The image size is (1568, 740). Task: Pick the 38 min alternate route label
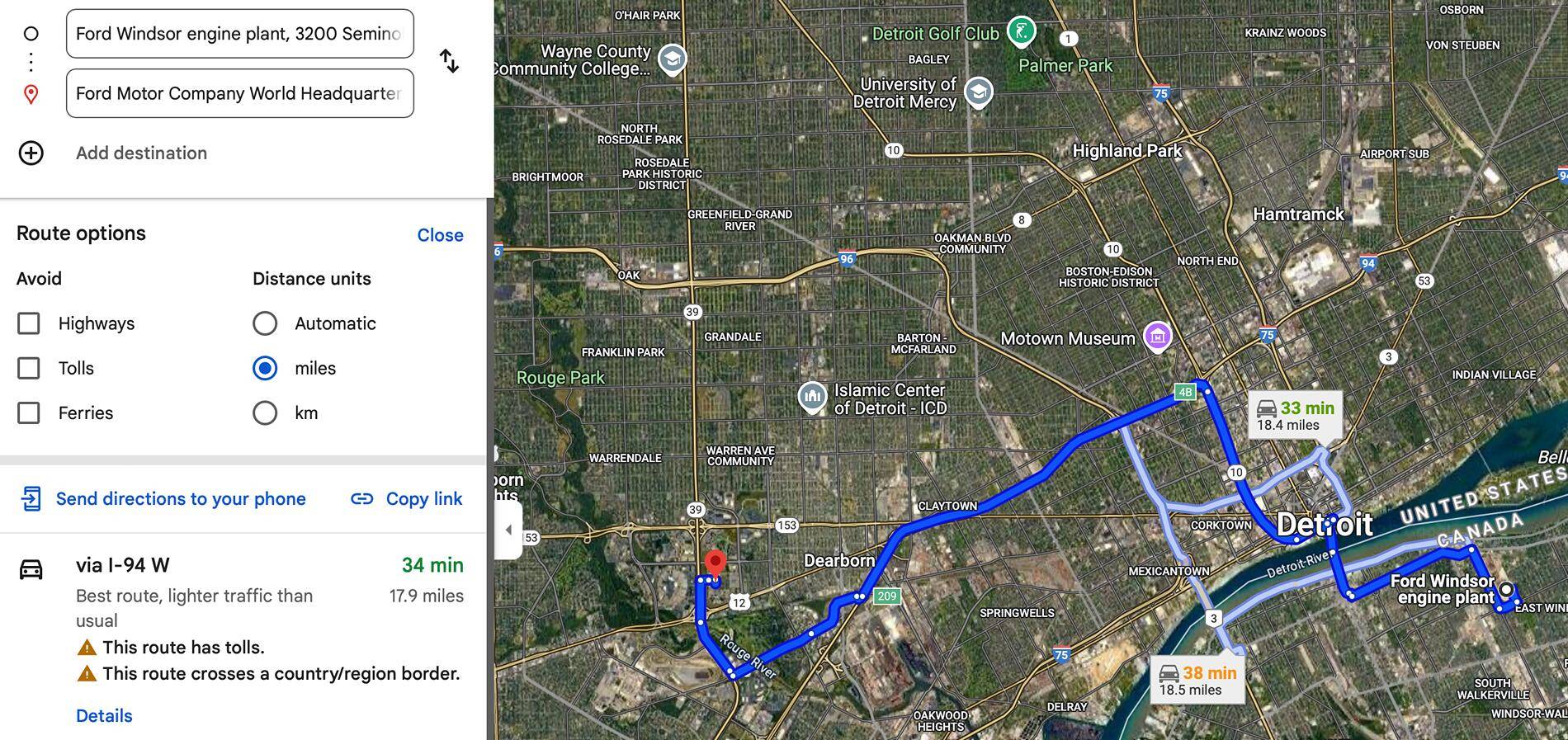click(x=1197, y=681)
